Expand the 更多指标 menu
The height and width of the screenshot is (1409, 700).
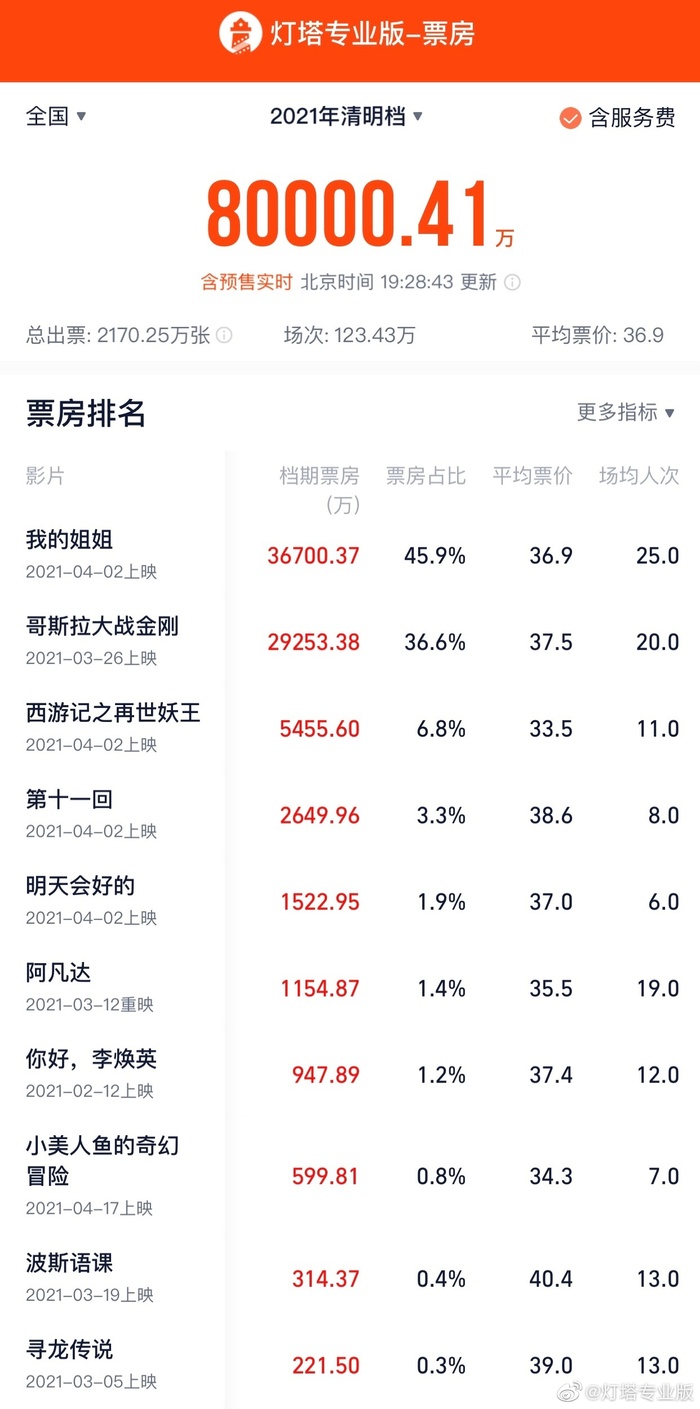pos(626,412)
